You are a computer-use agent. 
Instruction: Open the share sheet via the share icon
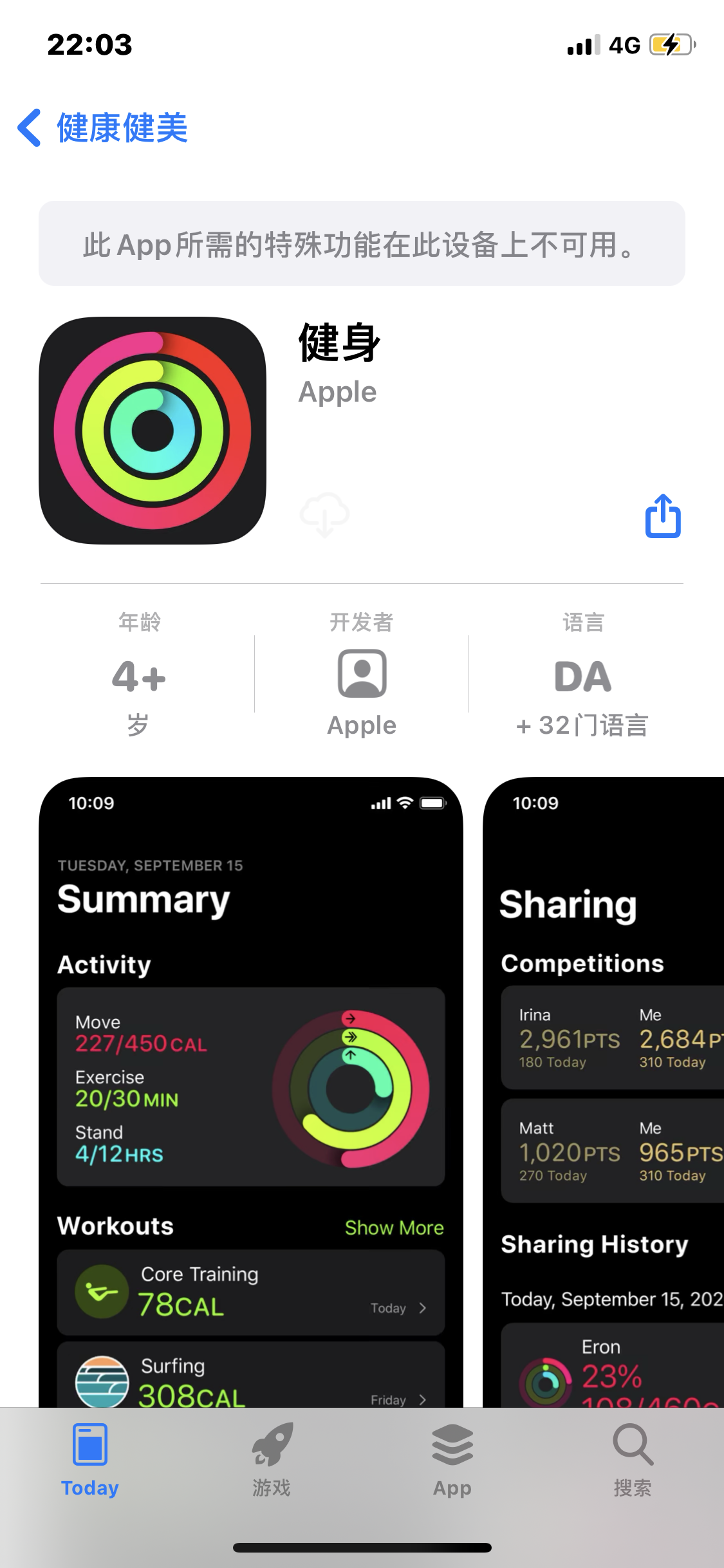[663, 515]
